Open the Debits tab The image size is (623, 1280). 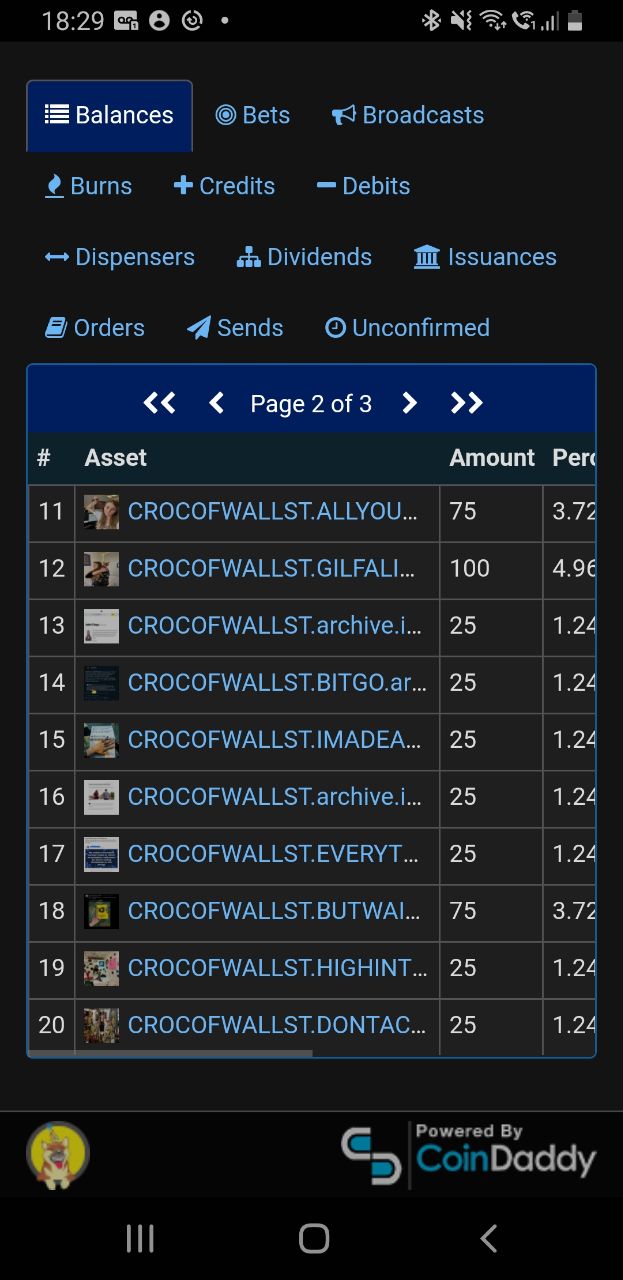point(363,186)
